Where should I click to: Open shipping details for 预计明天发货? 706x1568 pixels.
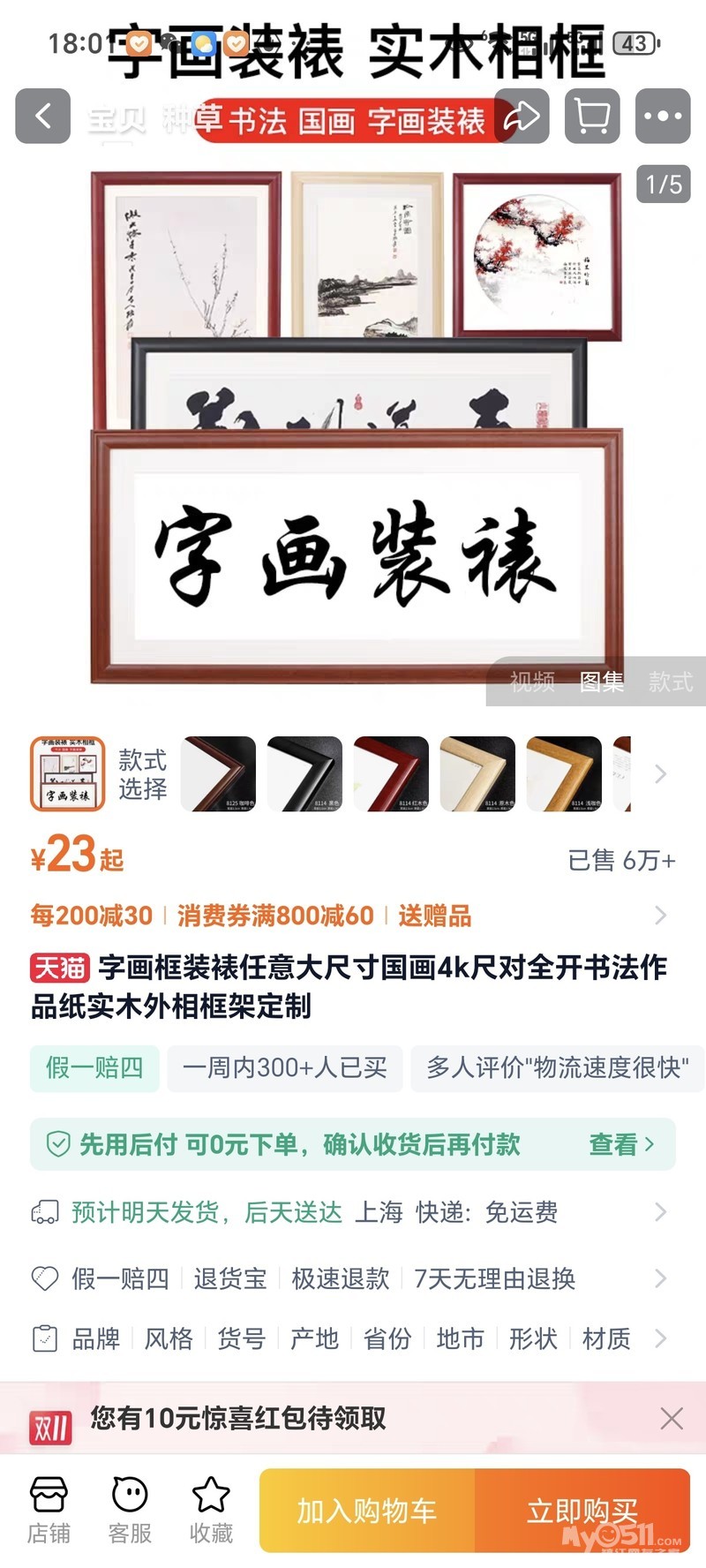(353, 1212)
